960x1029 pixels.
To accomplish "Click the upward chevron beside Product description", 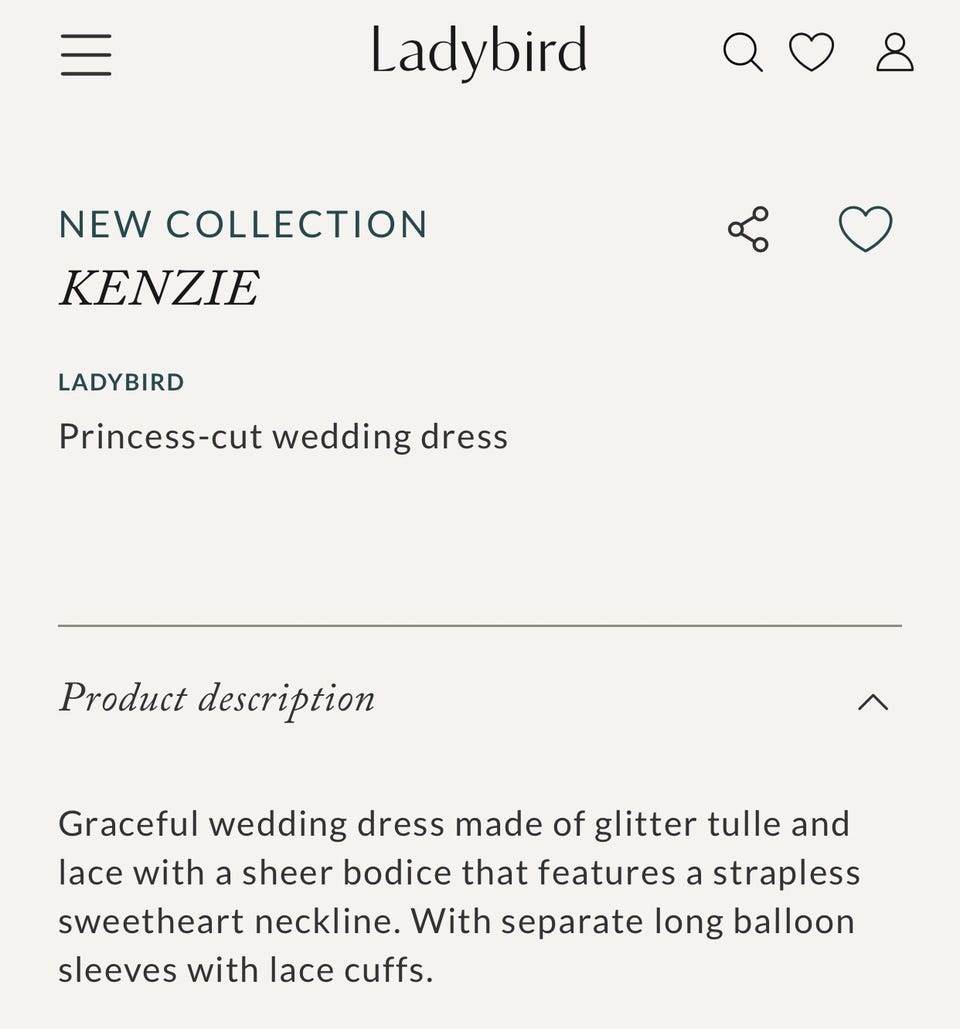I will (x=875, y=702).
